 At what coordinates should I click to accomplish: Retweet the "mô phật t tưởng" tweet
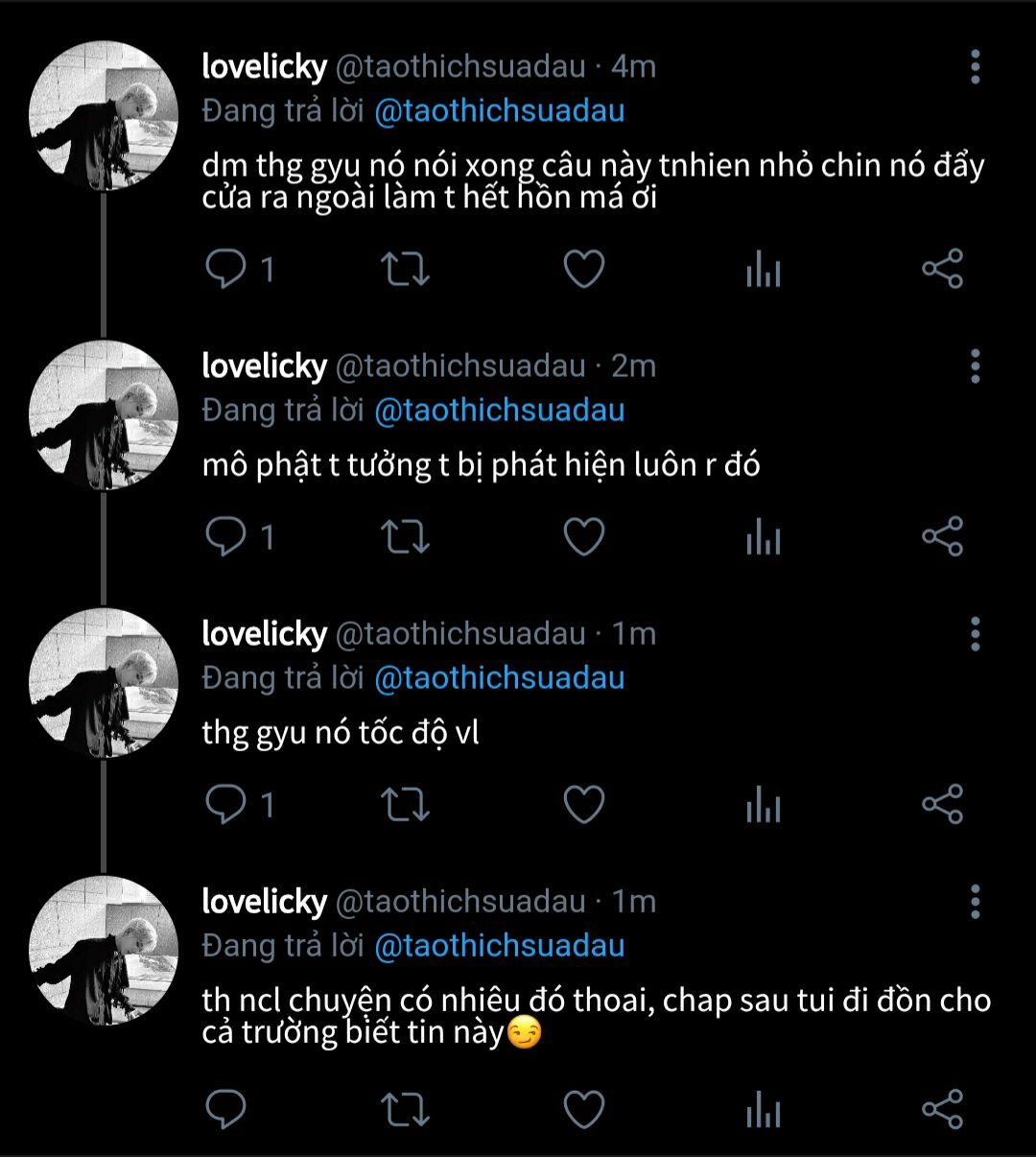(405, 537)
